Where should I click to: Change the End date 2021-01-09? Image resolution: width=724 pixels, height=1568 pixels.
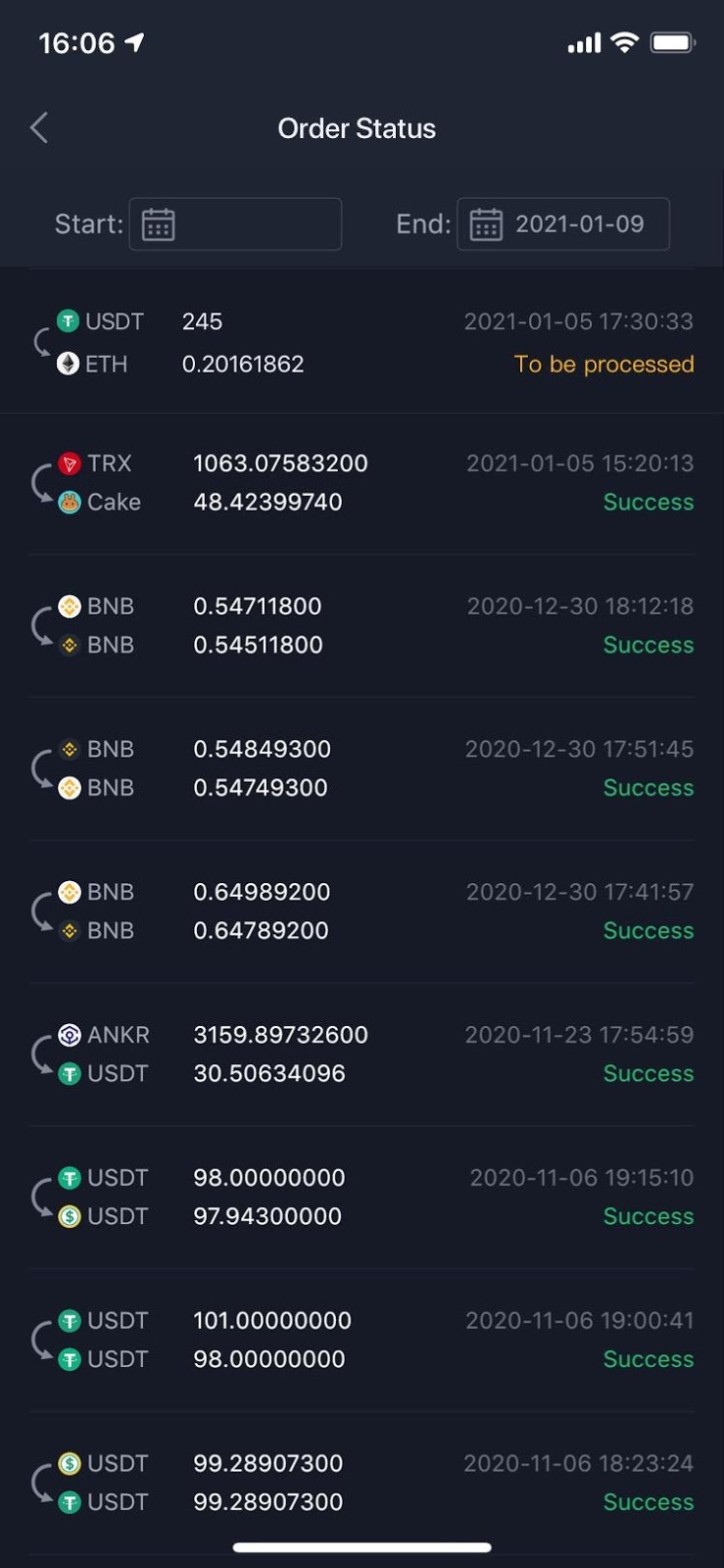click(x=563, y=224)
